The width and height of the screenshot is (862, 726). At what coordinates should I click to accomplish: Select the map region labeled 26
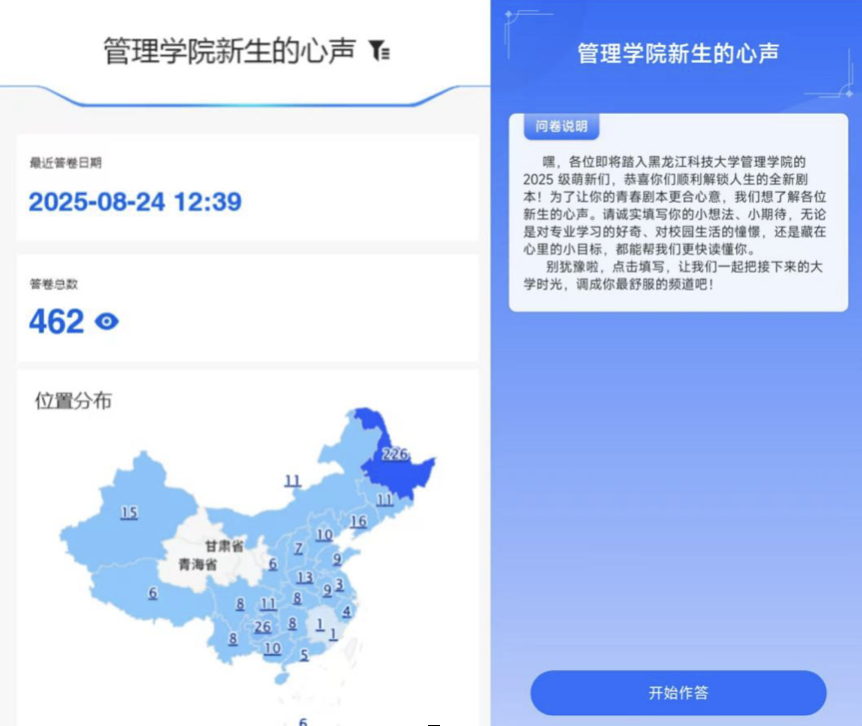click(262, 627)
